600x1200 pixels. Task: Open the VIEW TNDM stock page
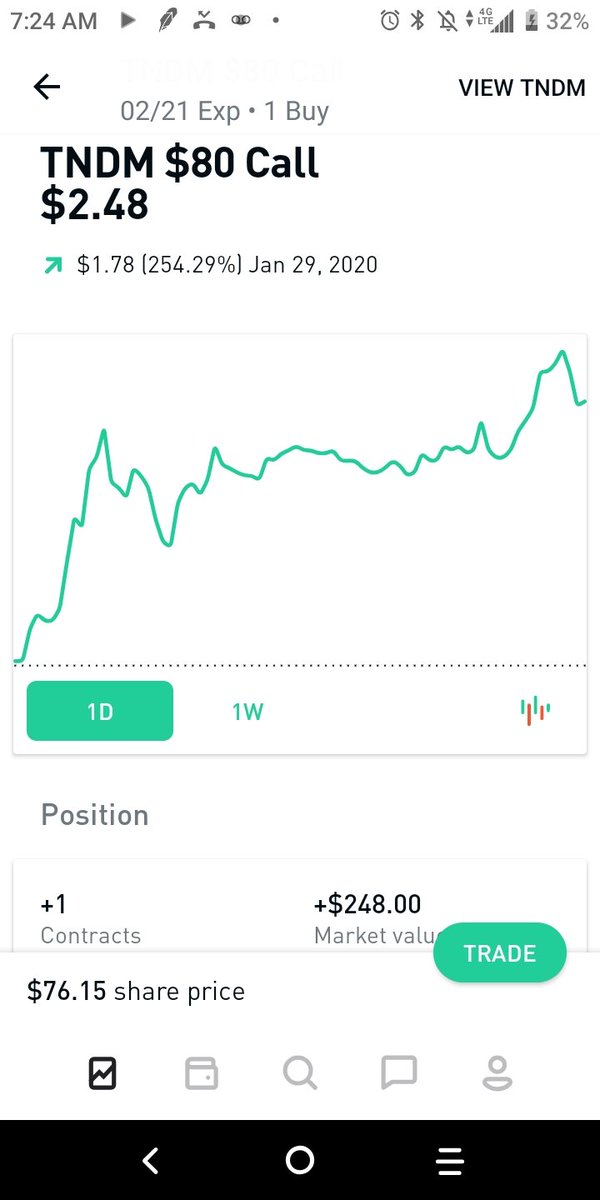point(521,87)
